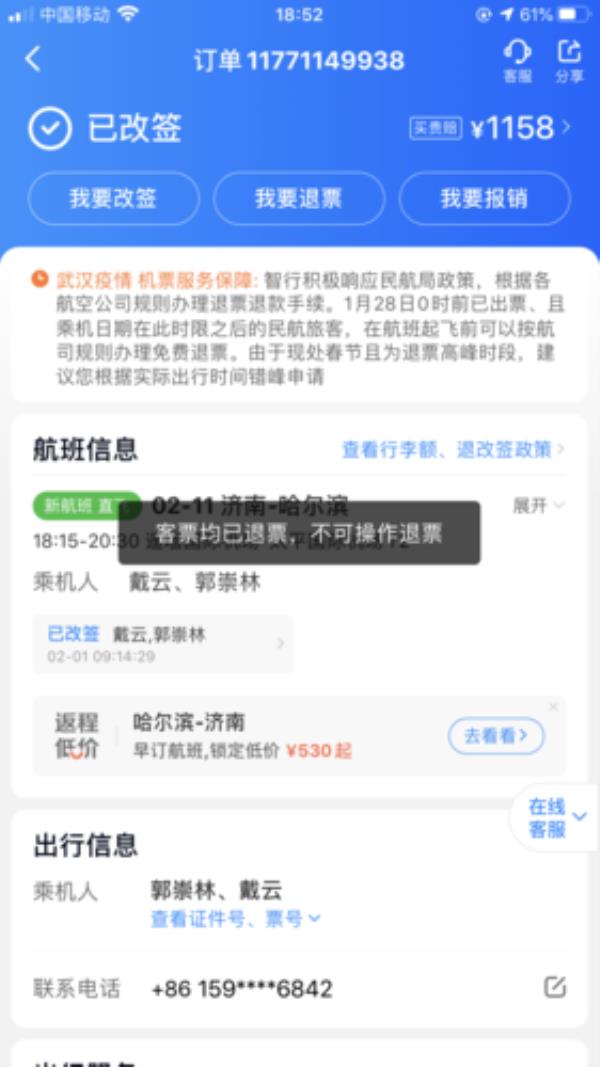The width and height of the screenshot is (600, 1067).
Task: Tap 我要报销 button
Action: 485,198
